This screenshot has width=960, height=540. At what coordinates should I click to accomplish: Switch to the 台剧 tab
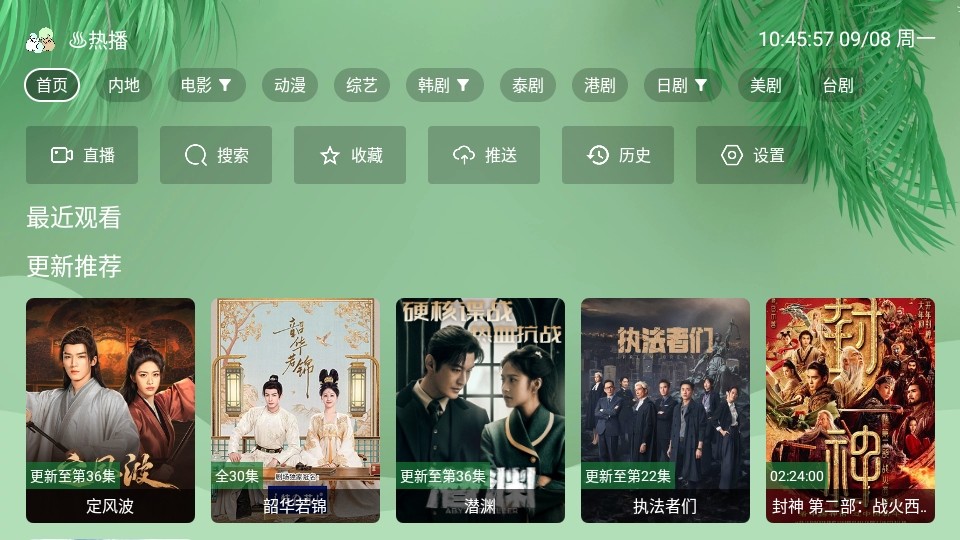838,85
